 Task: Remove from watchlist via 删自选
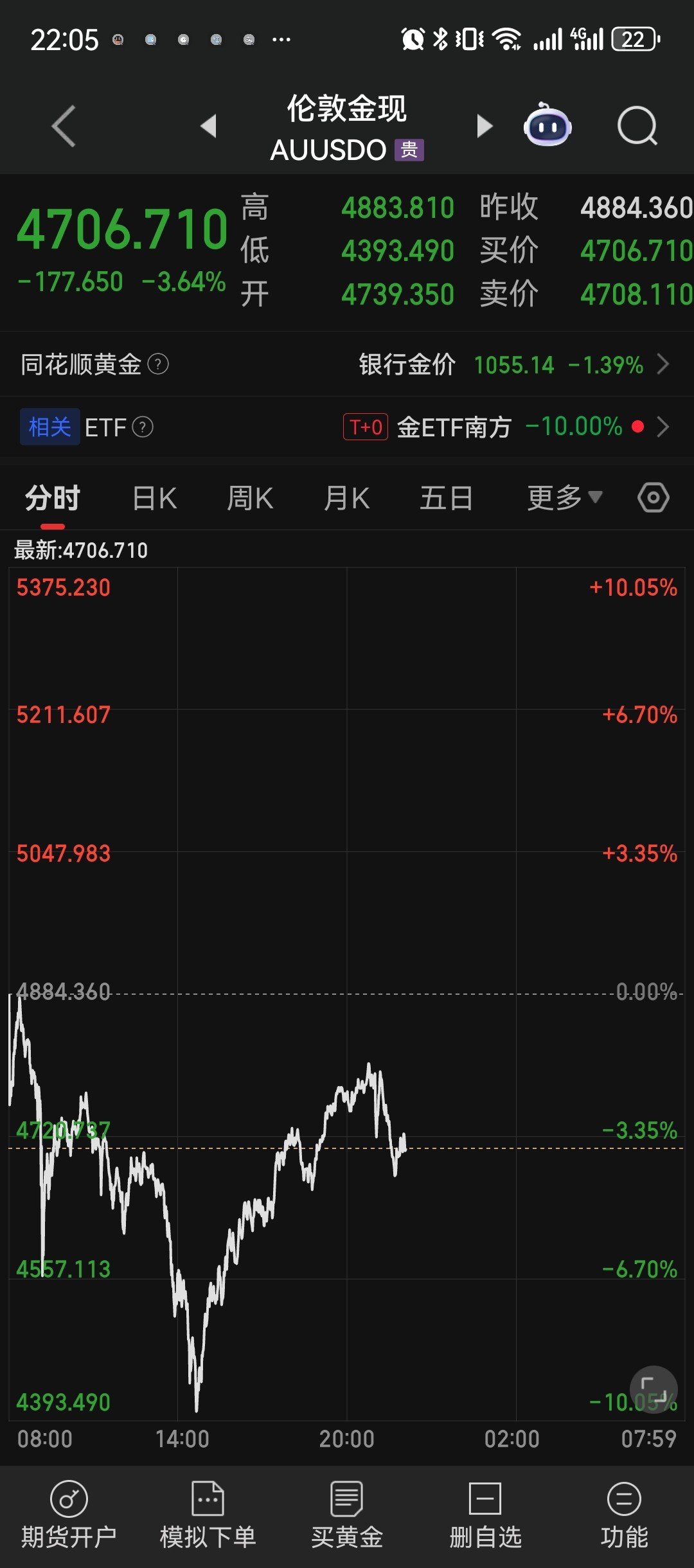coord(485,1515)
